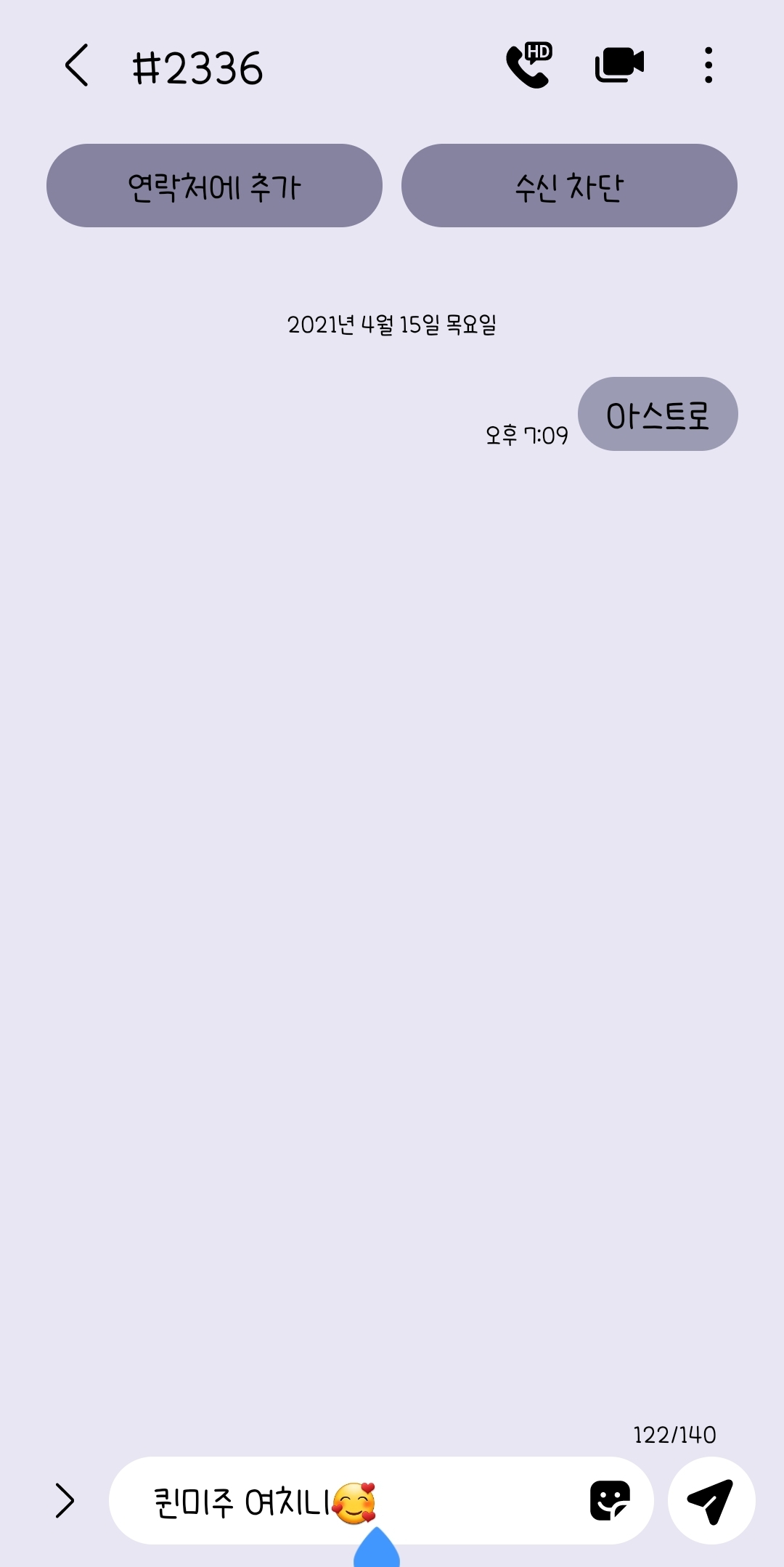Select the sent message bubble 아스트로
This screenshot has width=784, height=1567.
[x=658, y=415]
